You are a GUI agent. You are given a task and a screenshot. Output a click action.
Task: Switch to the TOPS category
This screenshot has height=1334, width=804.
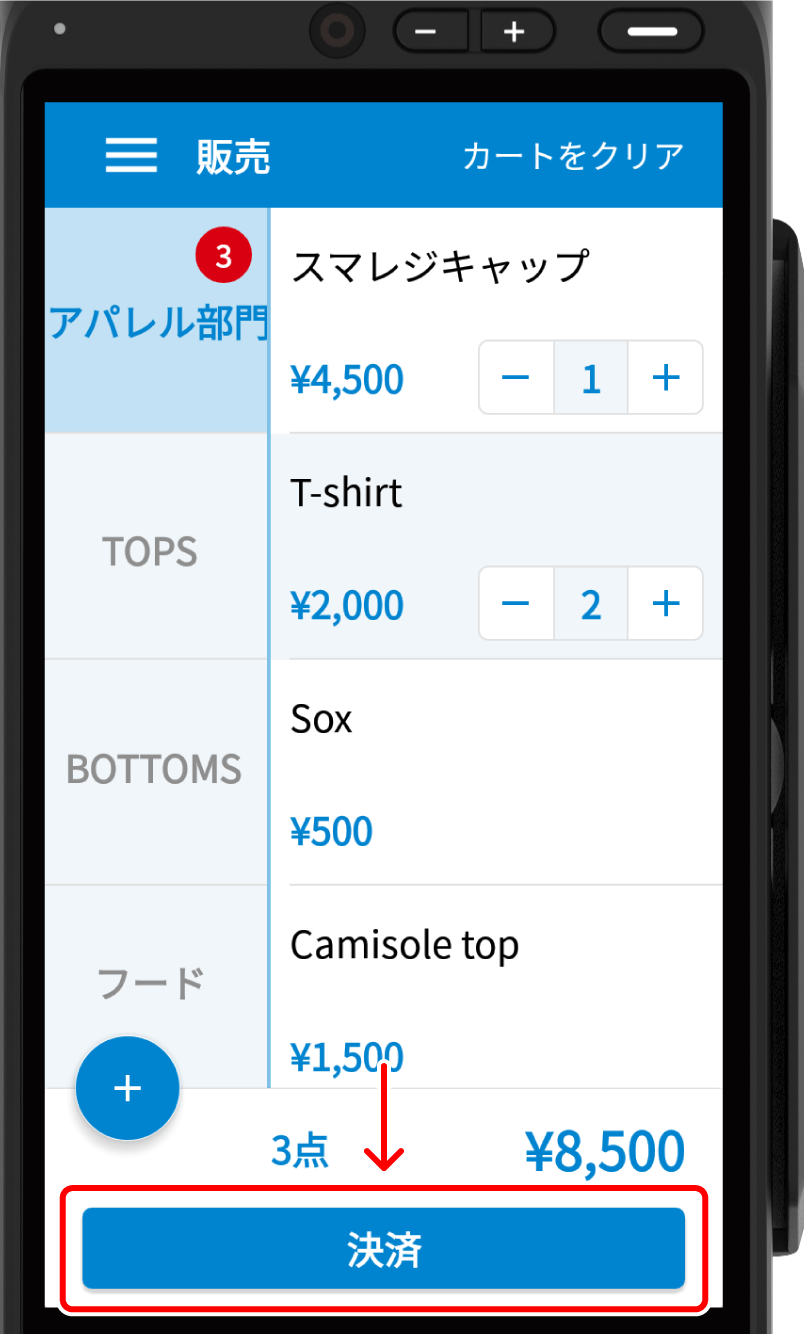(x=150, y=551)
